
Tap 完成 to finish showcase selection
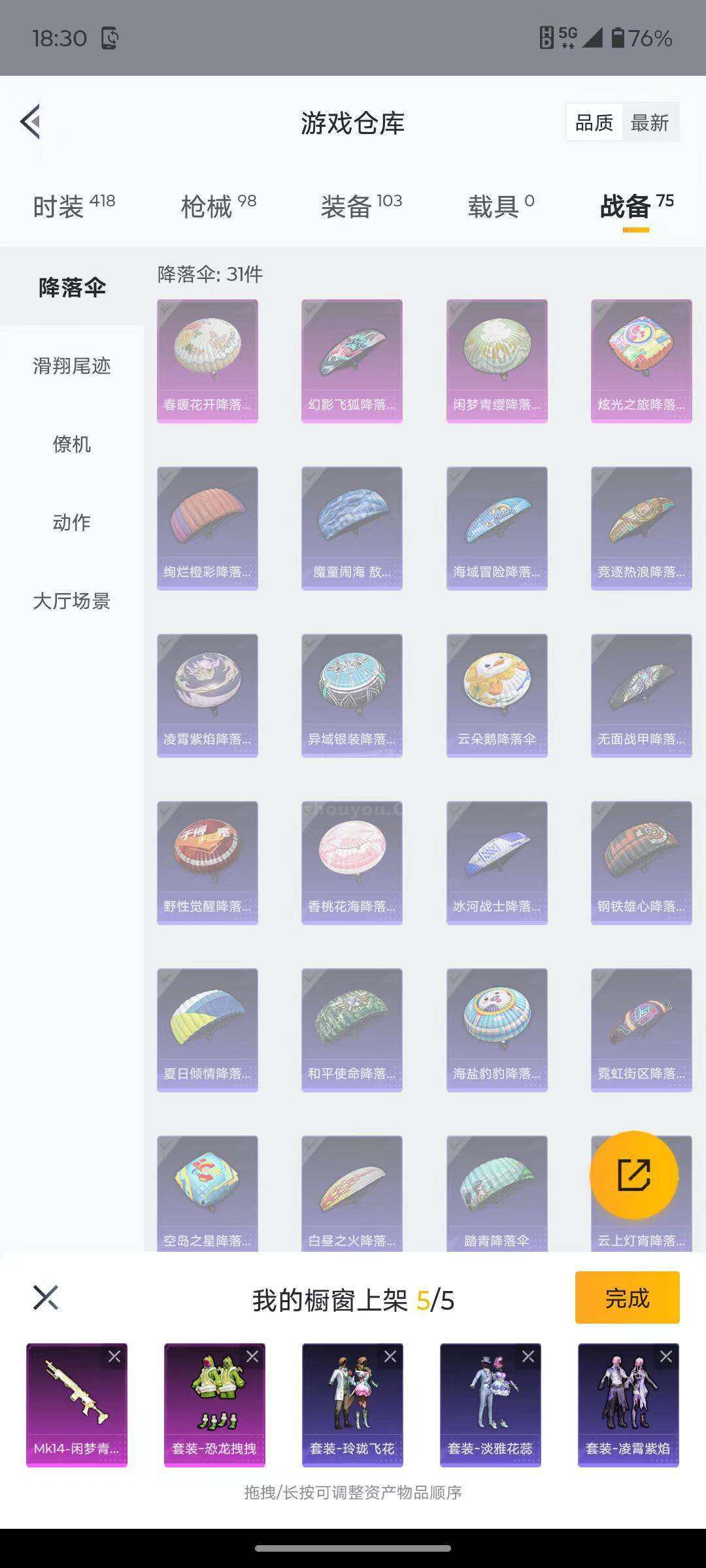(627, 1298)
